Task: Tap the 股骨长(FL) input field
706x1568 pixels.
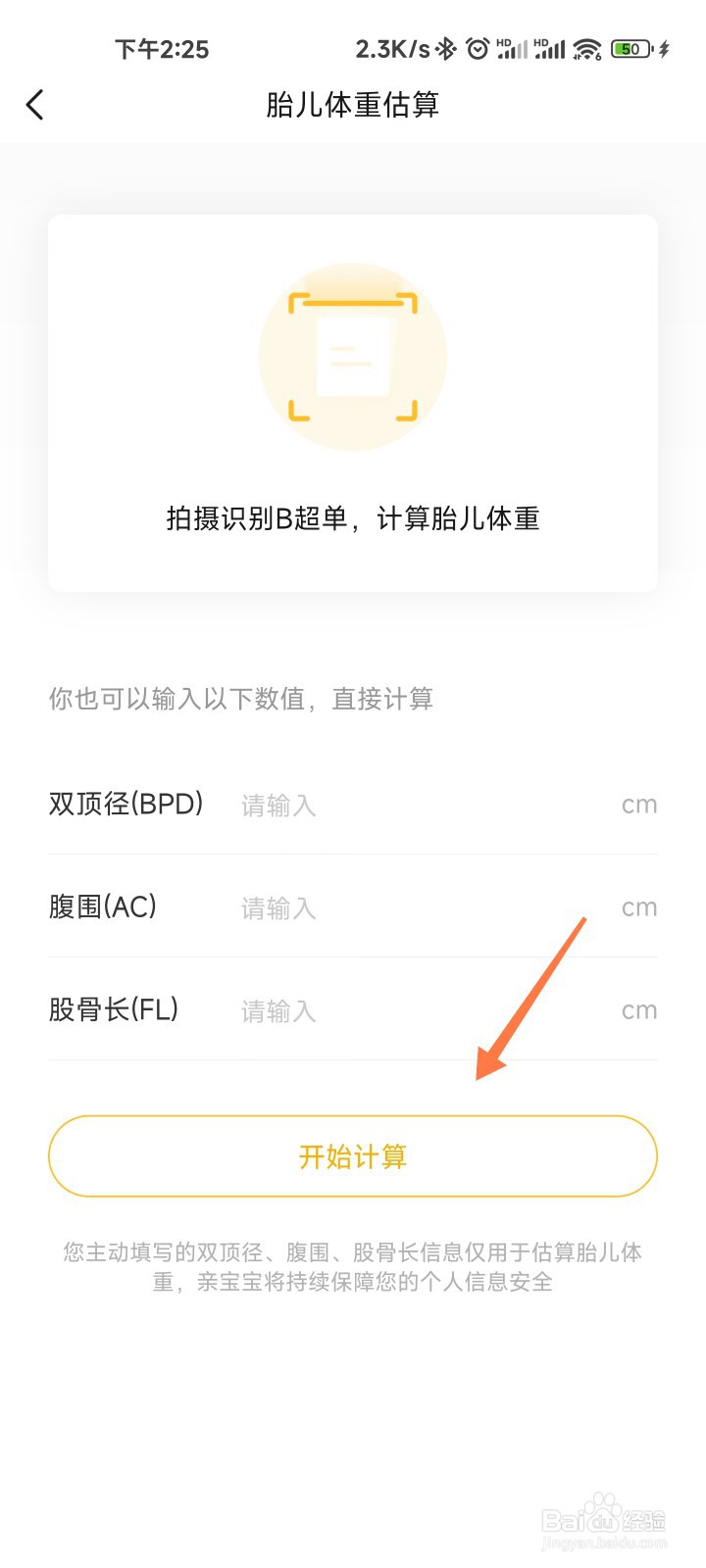Action: 277,1010
